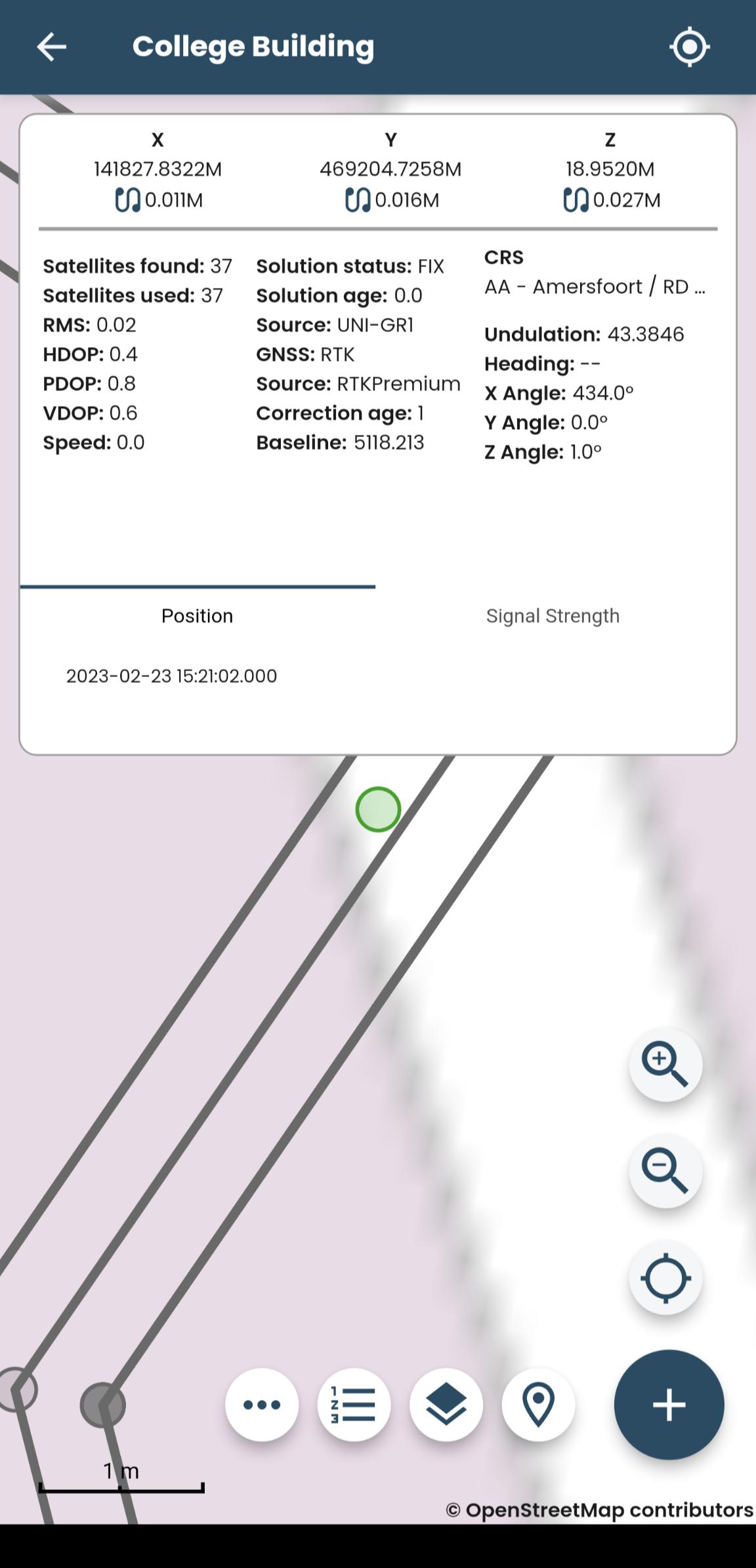The width and height of the screenshot is (756, 1568).
Task: Tap the GPS target icon in app bar
Action: click(x=689, y=47)
